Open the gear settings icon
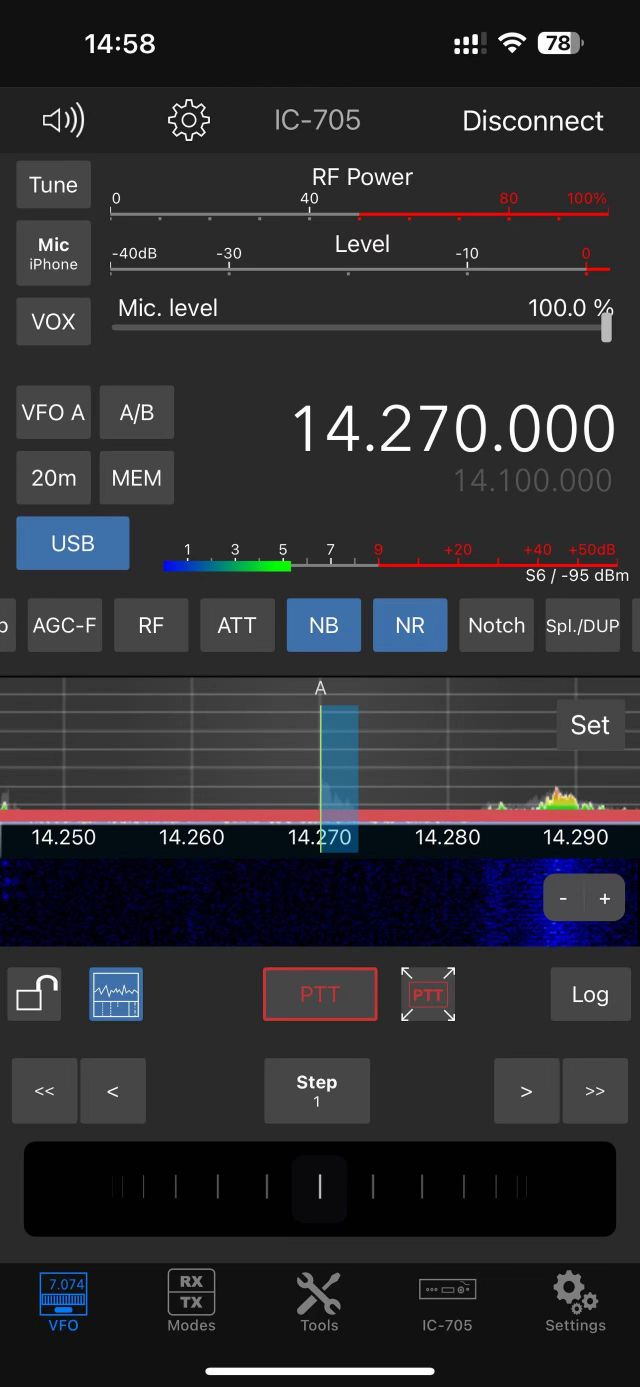 point(188,121)
